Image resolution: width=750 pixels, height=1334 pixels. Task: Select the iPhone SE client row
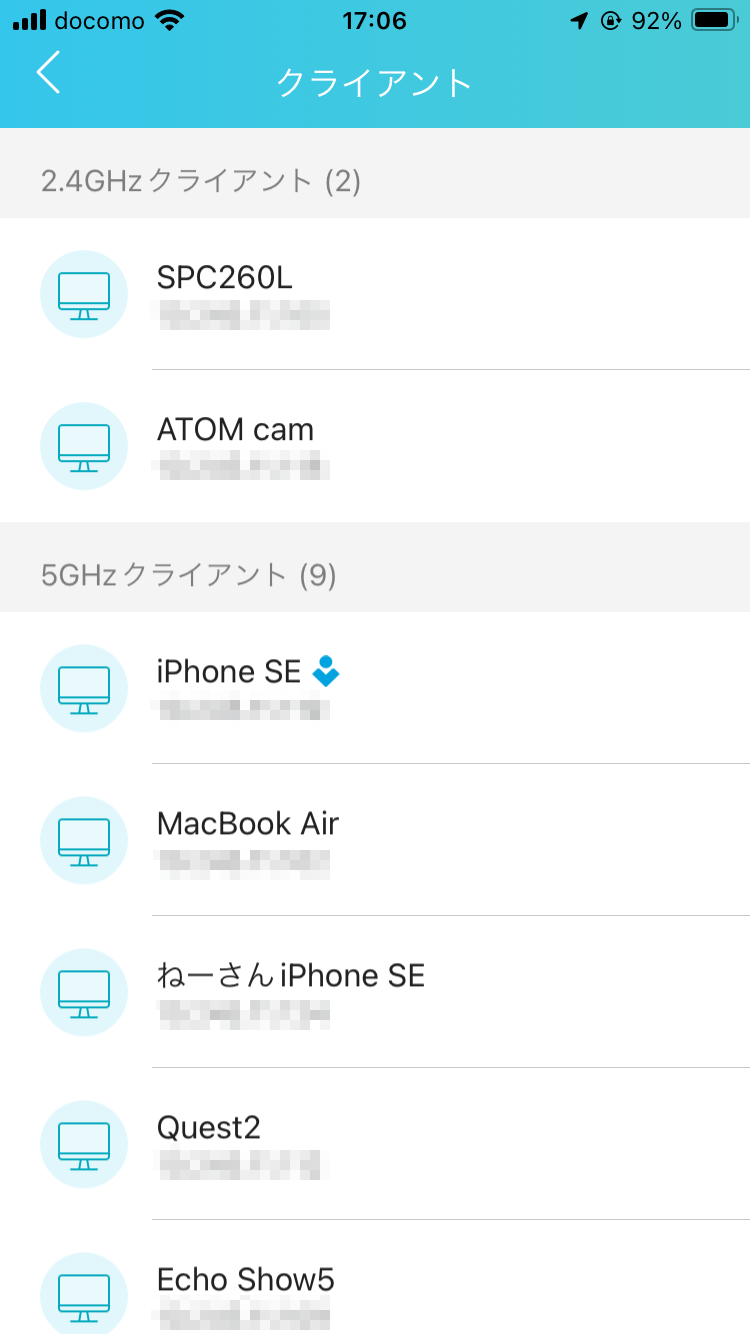tap(375, 688)
